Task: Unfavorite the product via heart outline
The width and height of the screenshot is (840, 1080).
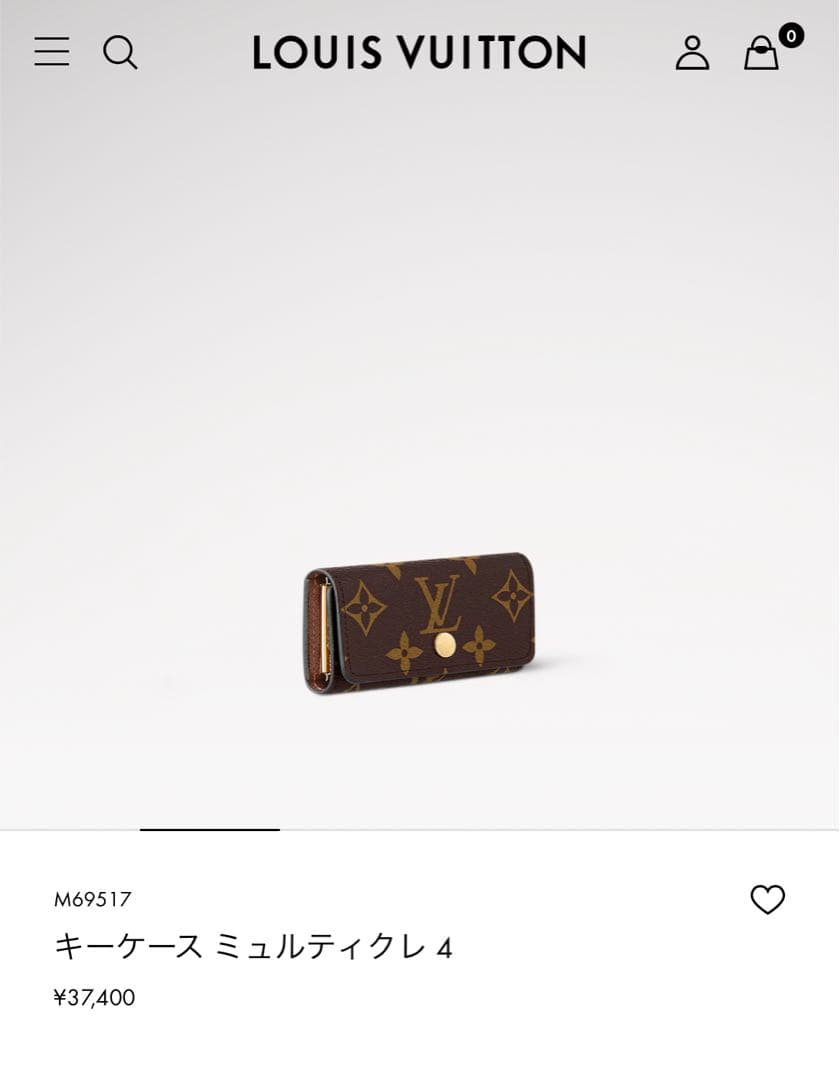Action: pyautogui.click(x=767, y=900)
